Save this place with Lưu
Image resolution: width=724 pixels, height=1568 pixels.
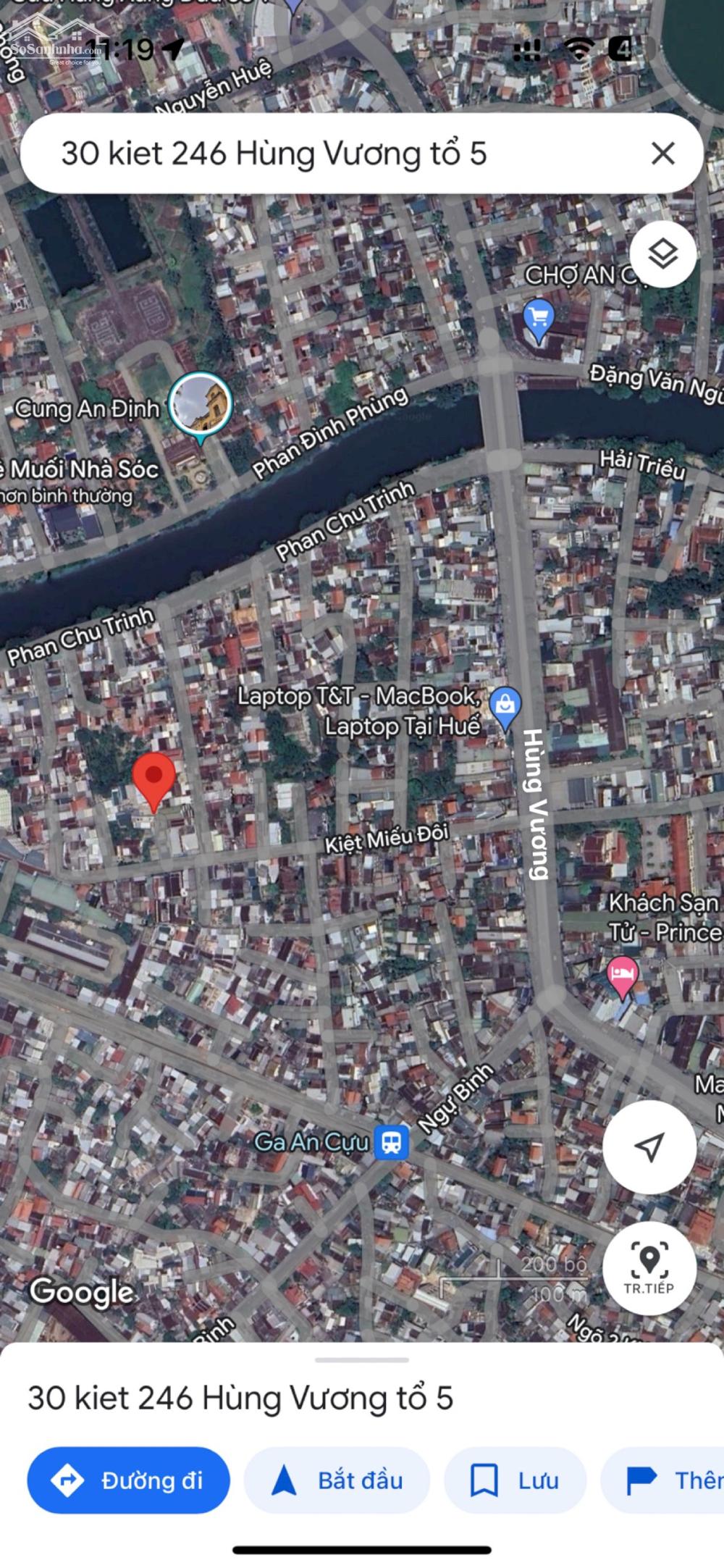point(515,1480)
